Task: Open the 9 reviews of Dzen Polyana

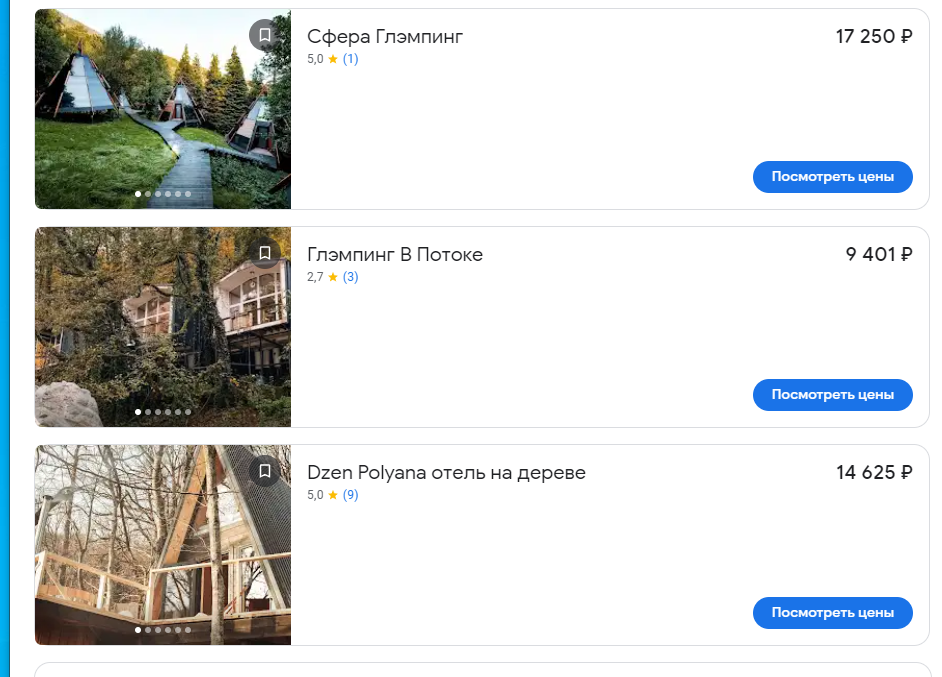Action: (x=350, y=495)
